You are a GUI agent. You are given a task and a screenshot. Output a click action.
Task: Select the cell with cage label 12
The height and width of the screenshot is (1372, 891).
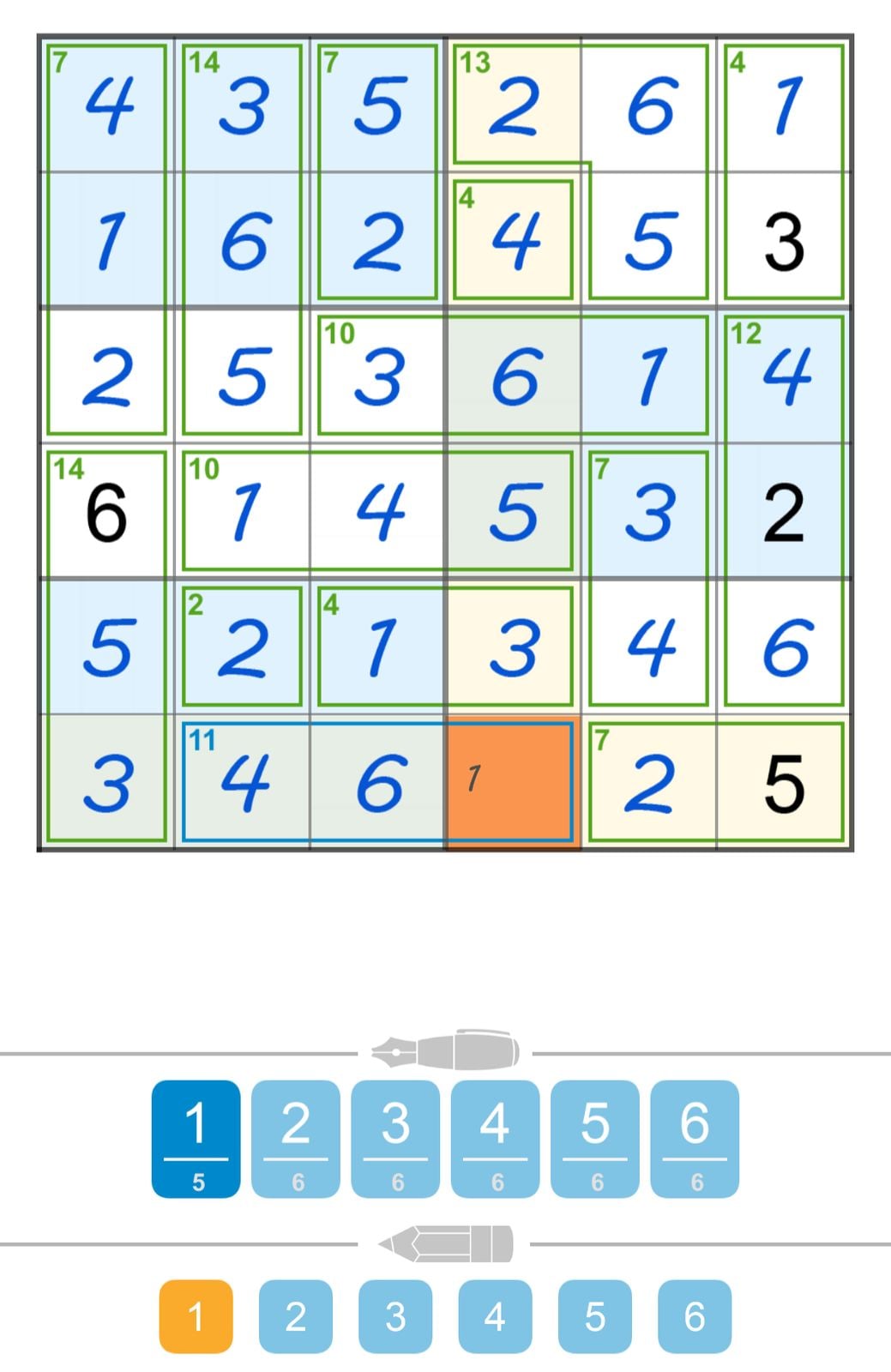click(x=784, y=376)
